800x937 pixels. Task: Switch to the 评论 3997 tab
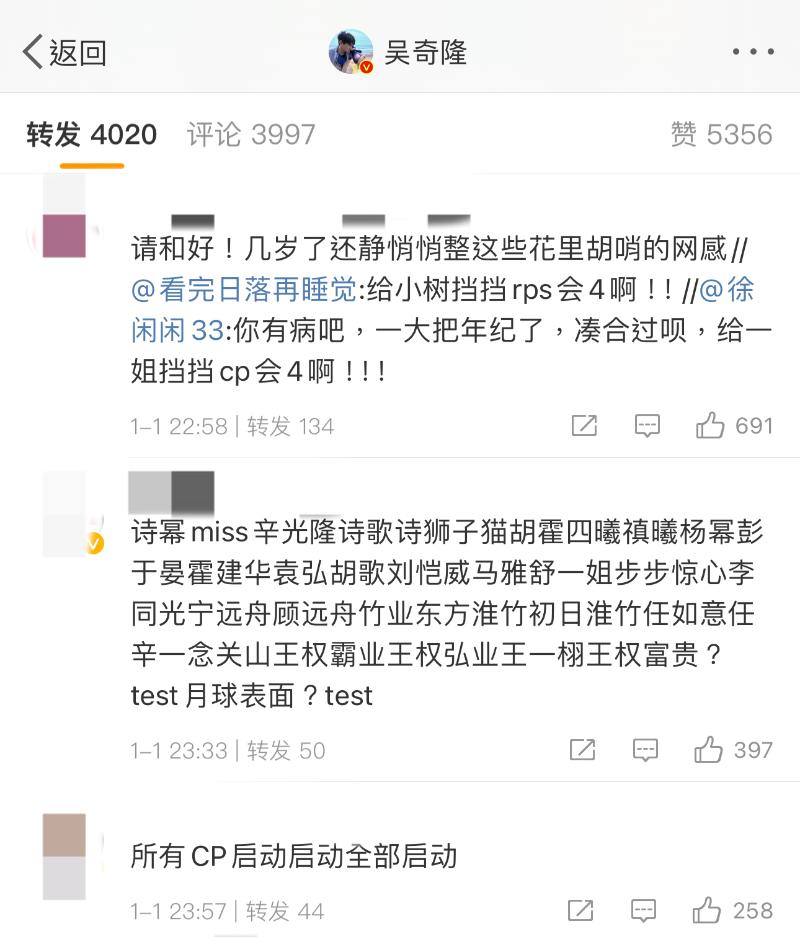click(x=250, y=135)
